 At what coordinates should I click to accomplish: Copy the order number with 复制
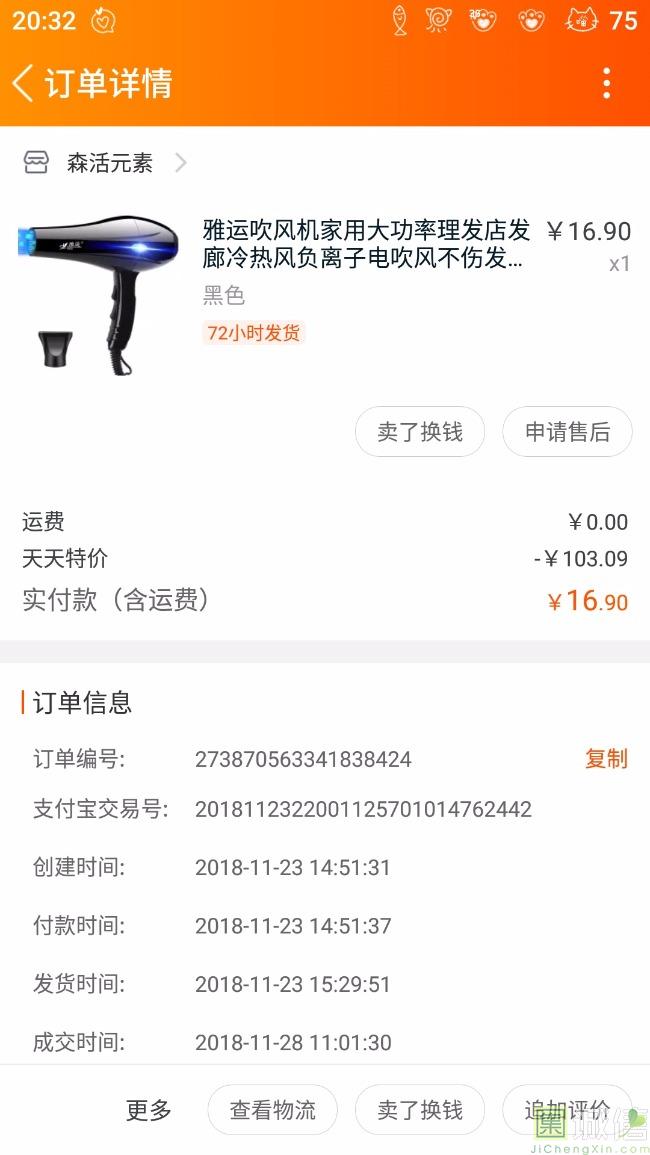point(606,759)
